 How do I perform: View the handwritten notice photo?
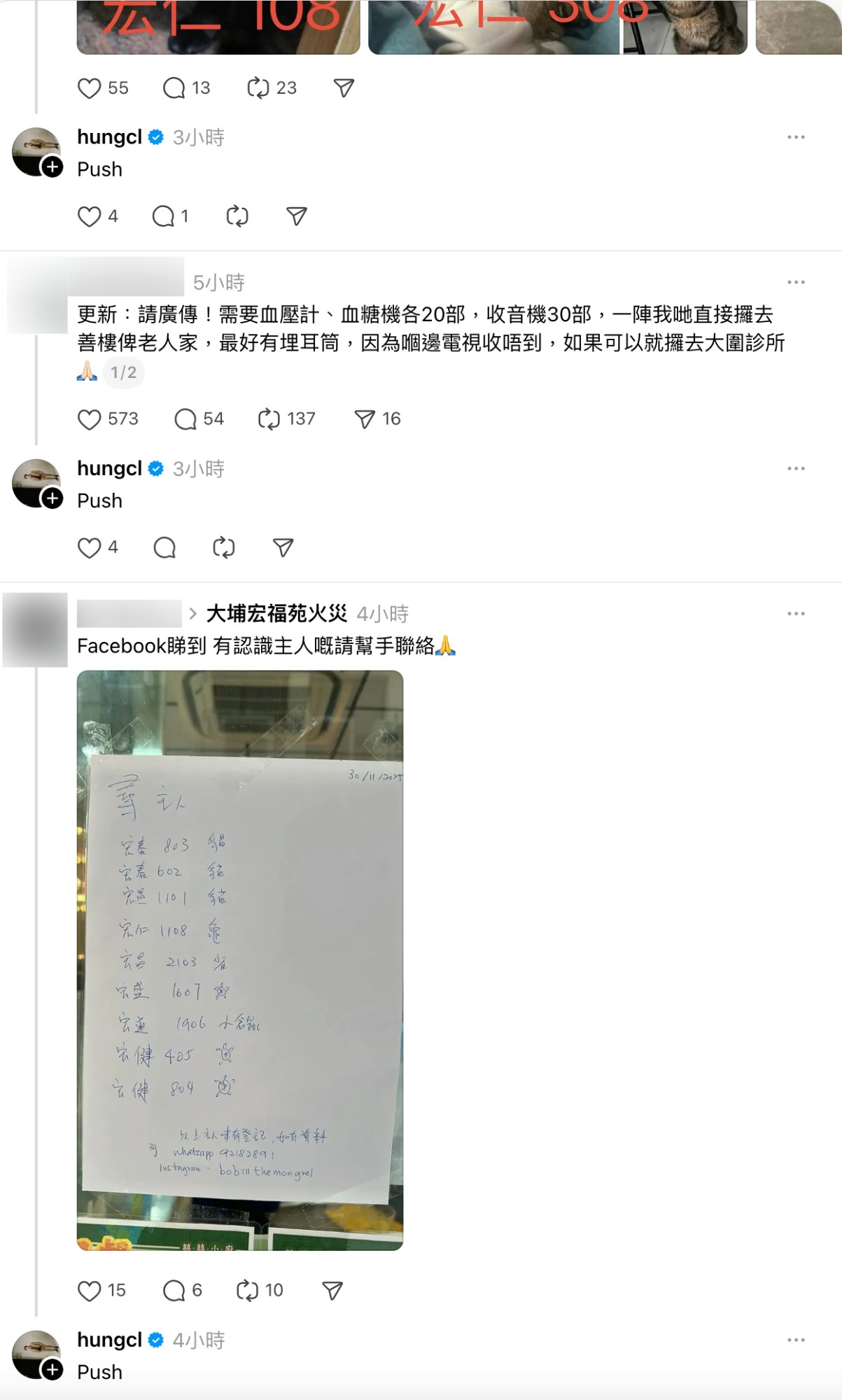240,960
